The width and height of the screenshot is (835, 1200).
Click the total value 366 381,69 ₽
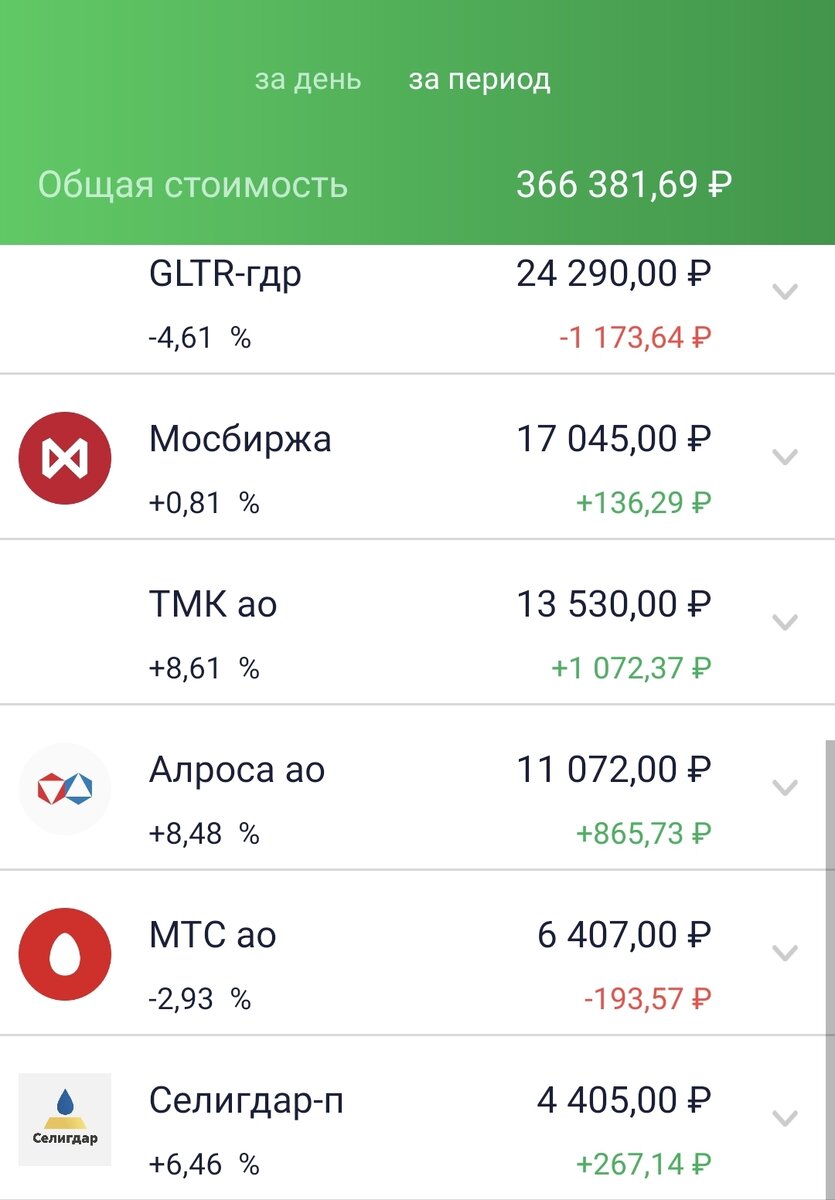click(624, 184)
